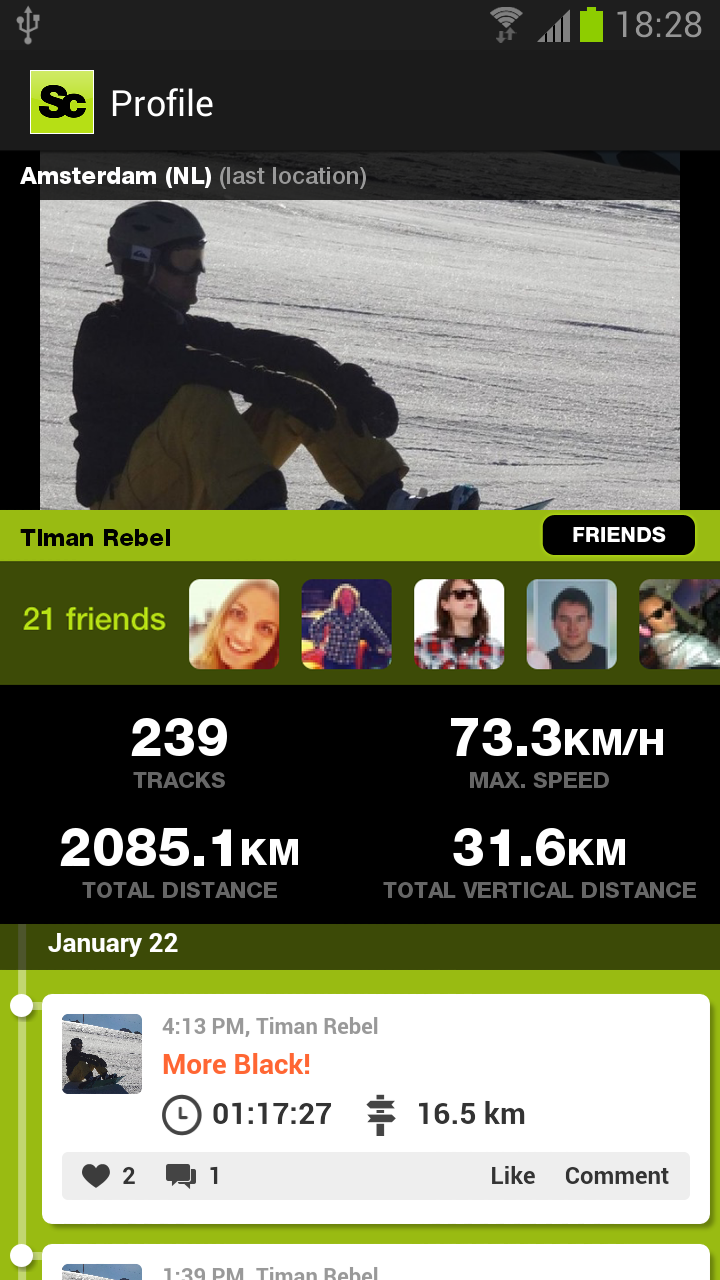720x1280 pixels.
Task: Like the More Black! track
Action: 512,1176
